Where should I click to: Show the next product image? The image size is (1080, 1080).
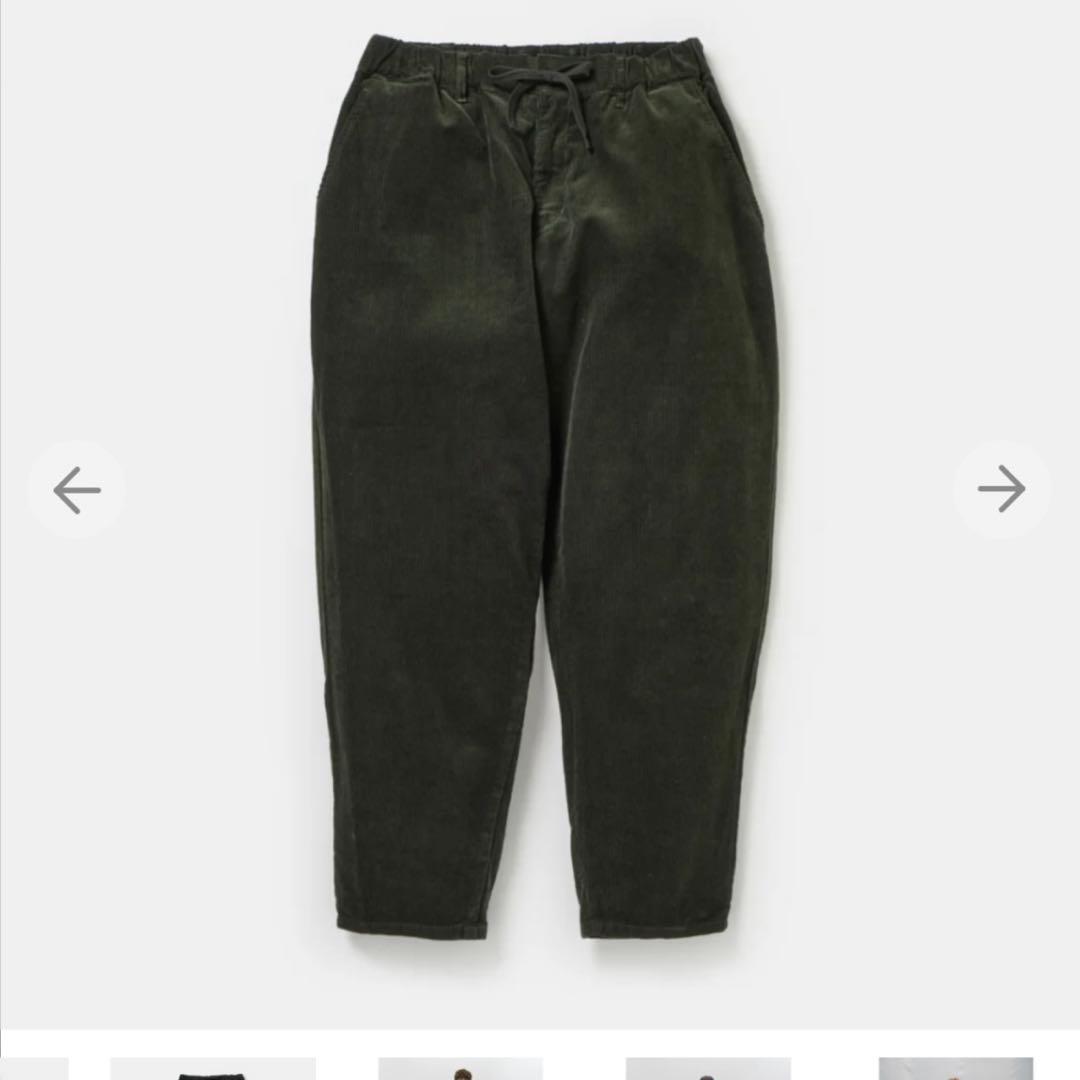click(1001, 490)
